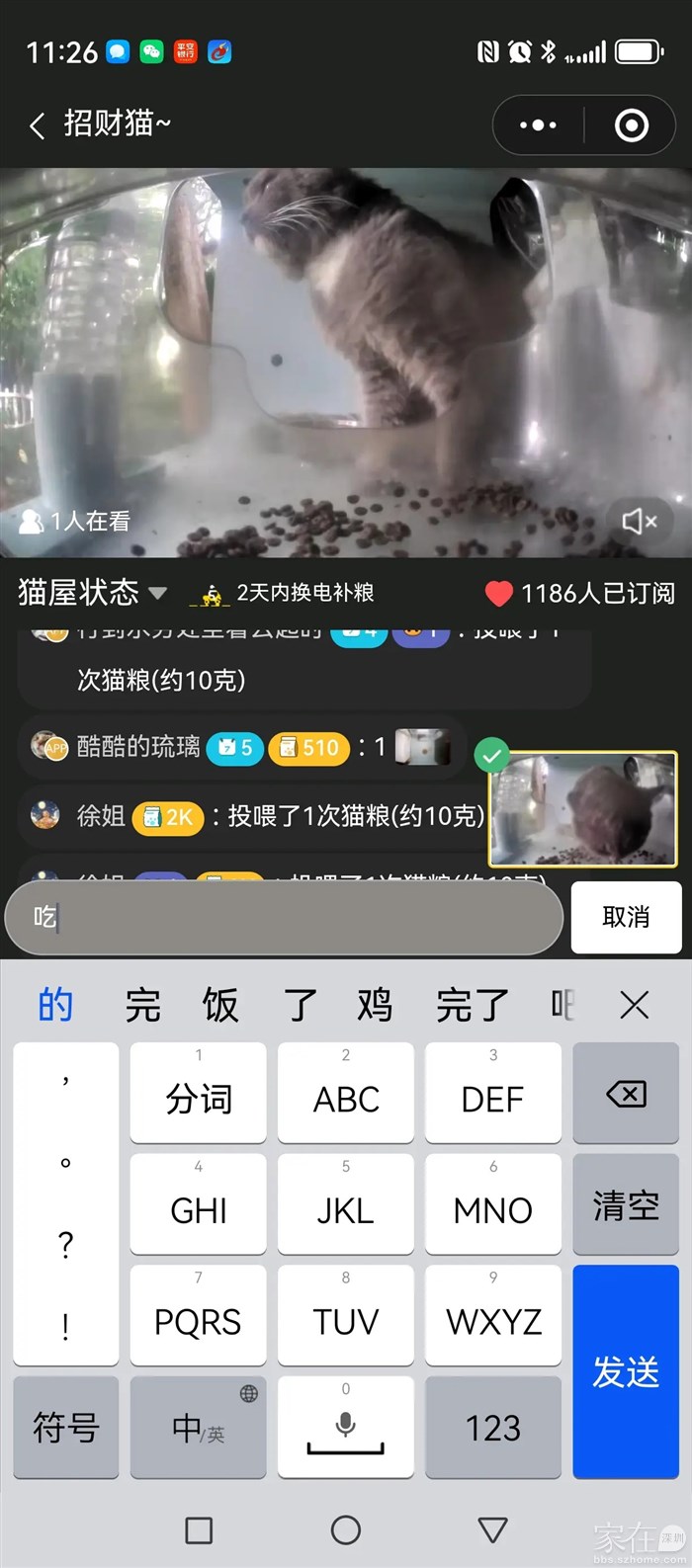Tap the system home button
The image size is (692, 1568).
click(x=345, y=1530)
